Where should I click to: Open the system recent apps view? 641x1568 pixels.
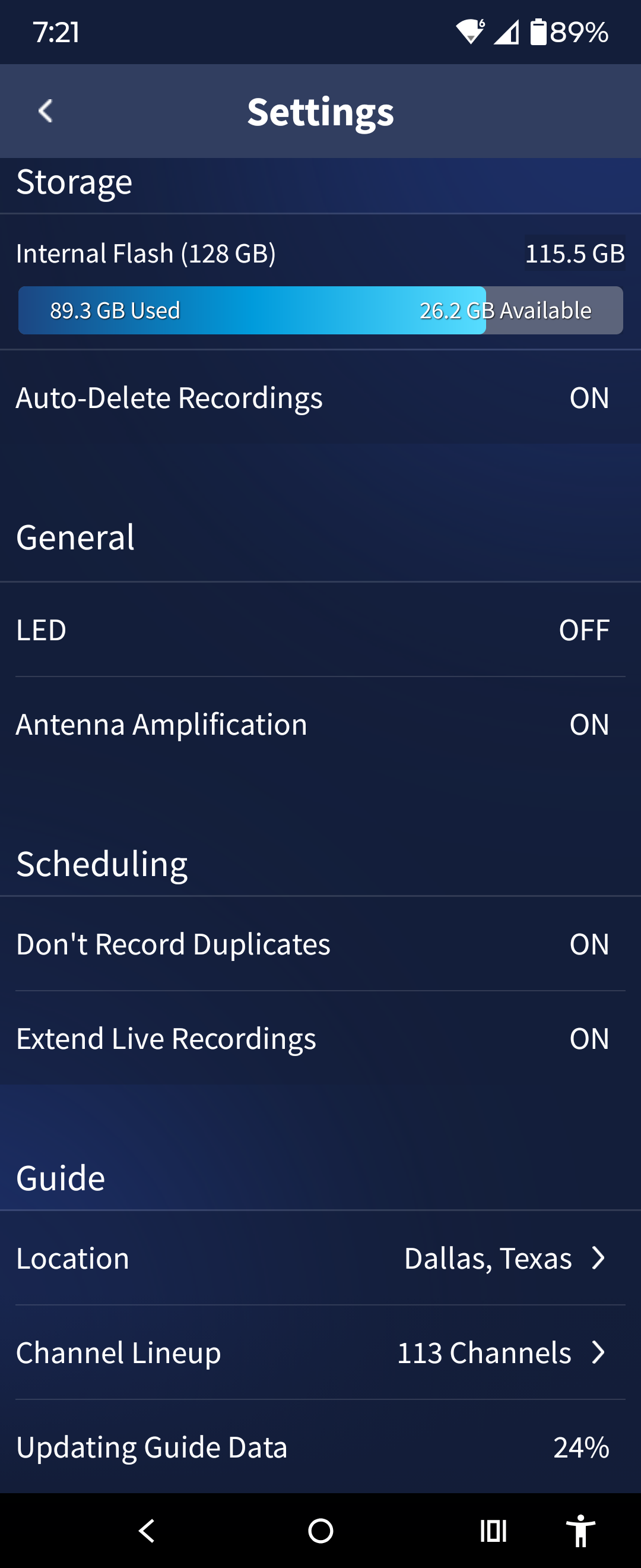pos(493,1530)
